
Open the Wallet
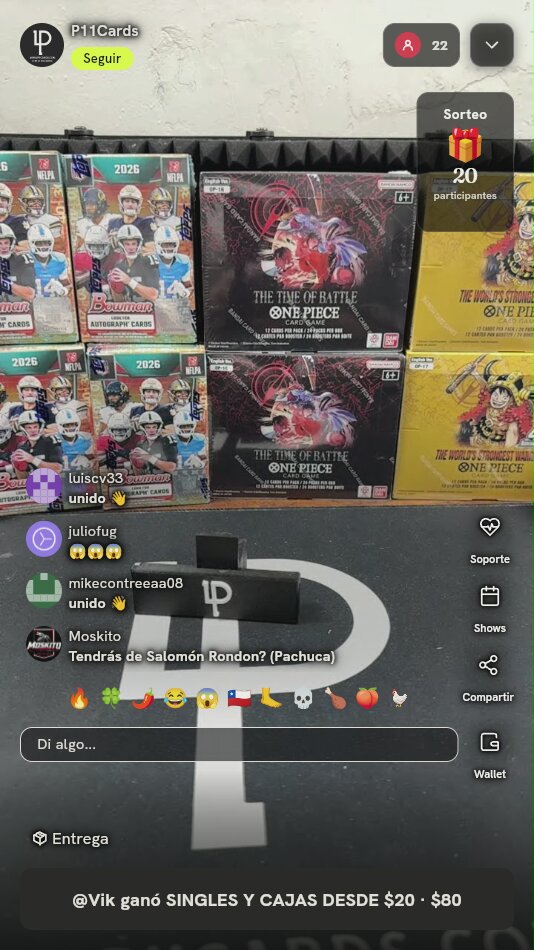tap(490, 755)
